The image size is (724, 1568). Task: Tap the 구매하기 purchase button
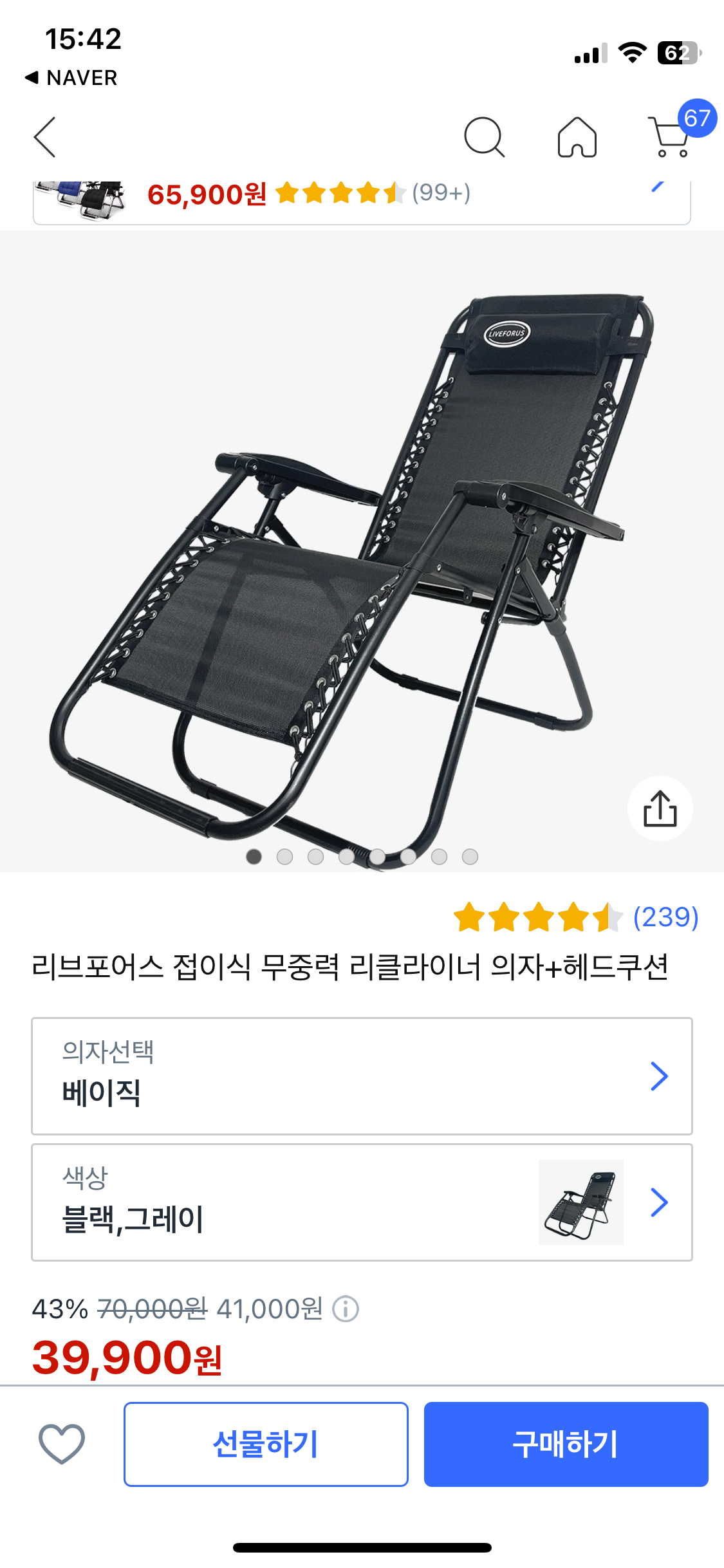(x=566, y=1444)
